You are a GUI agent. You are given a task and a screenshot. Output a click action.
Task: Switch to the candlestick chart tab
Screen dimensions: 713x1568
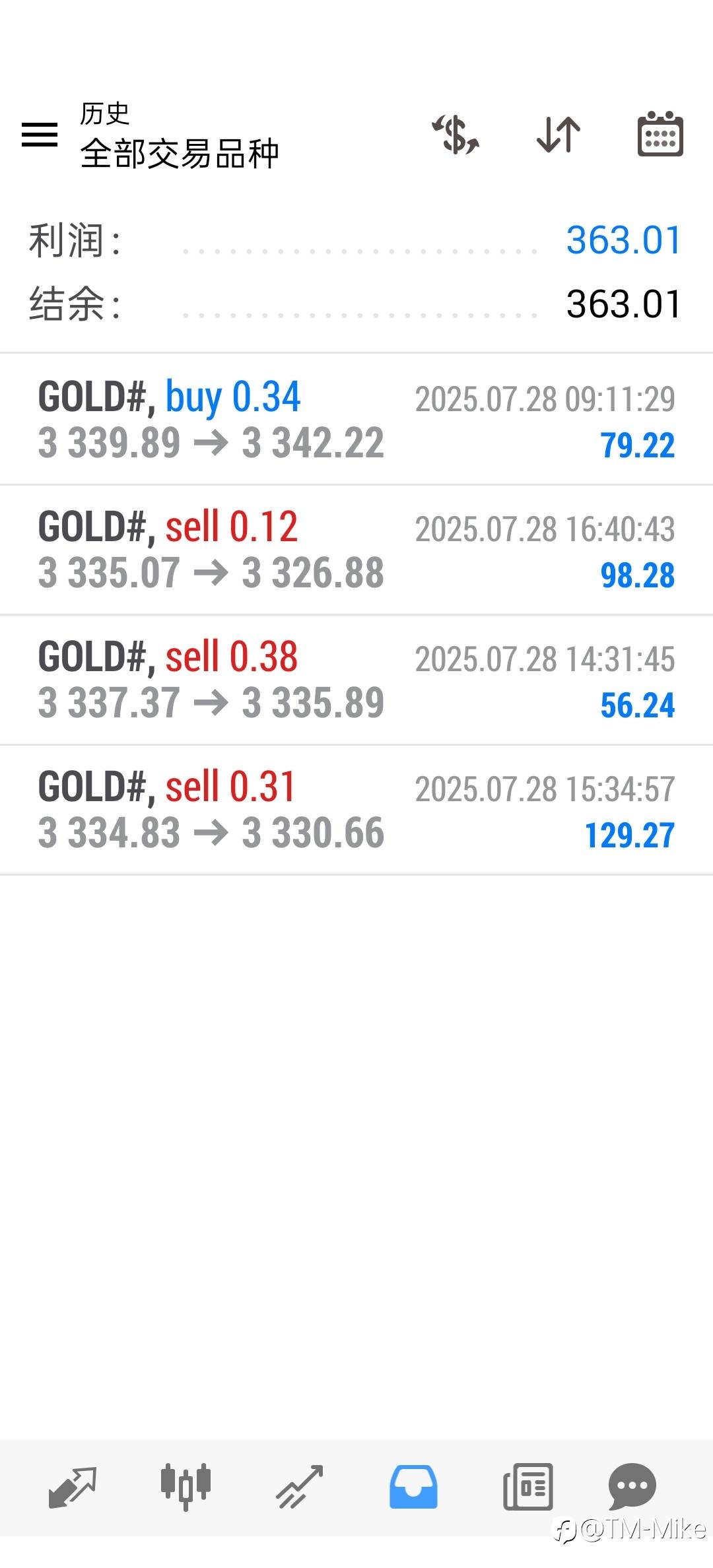(186, 1487)
